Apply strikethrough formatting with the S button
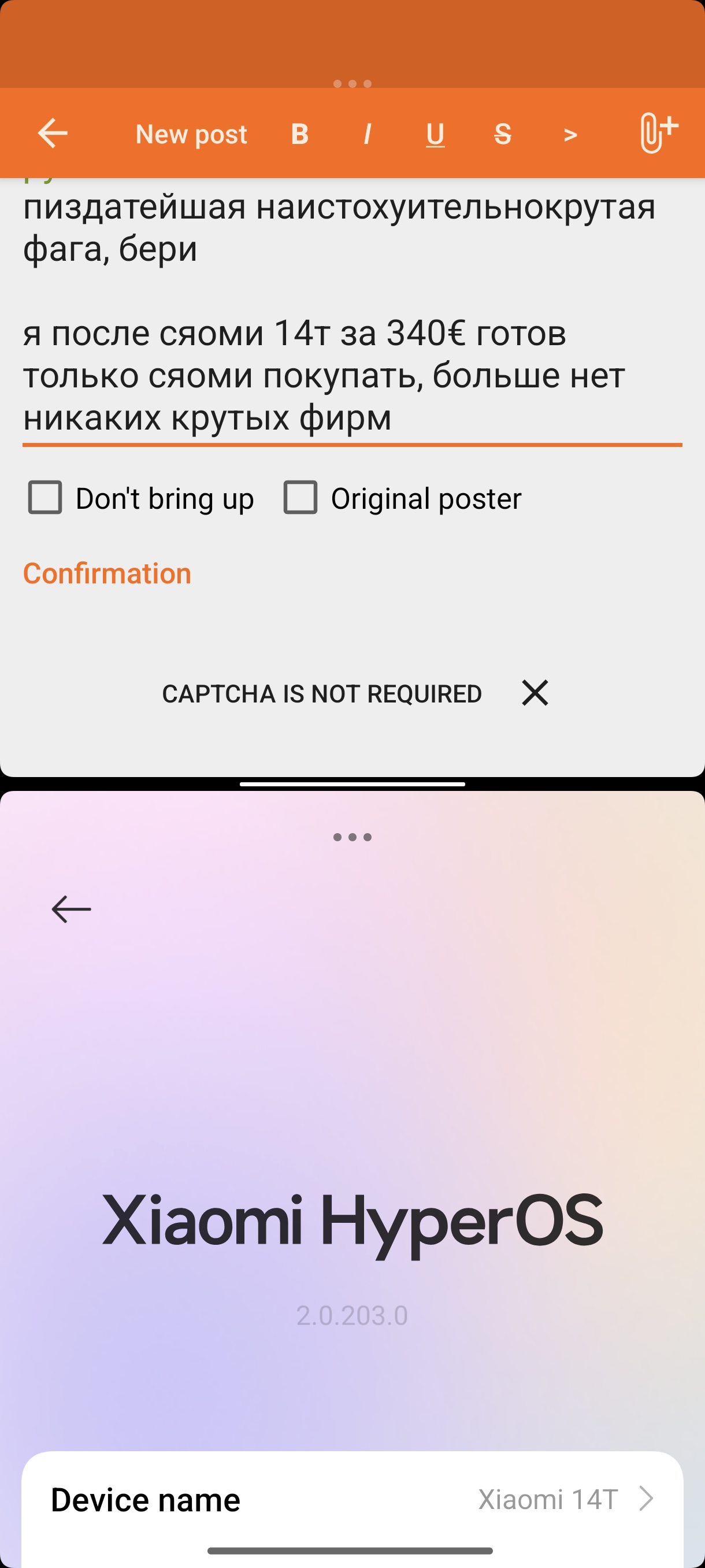Image resolution: width=705 pixels, height=1568 pixels. [502, 134]
